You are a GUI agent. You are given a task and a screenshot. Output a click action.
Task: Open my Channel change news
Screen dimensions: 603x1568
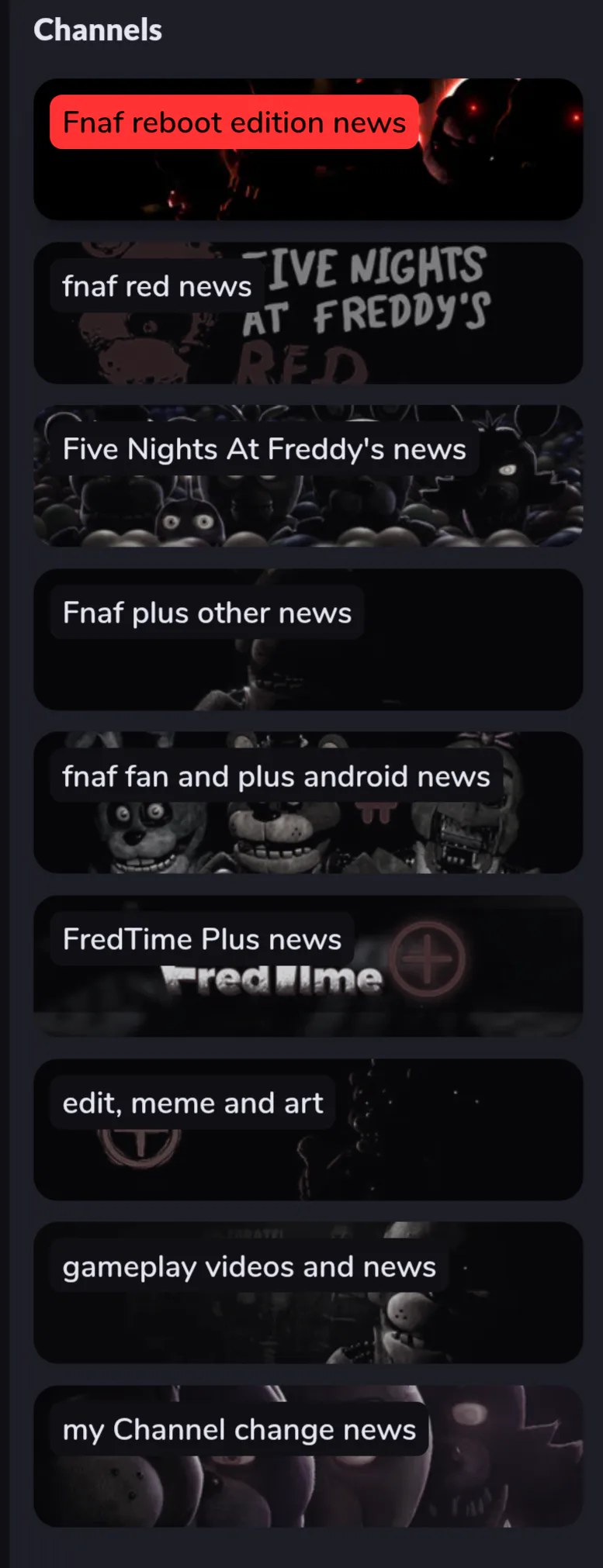(308, 1456)
